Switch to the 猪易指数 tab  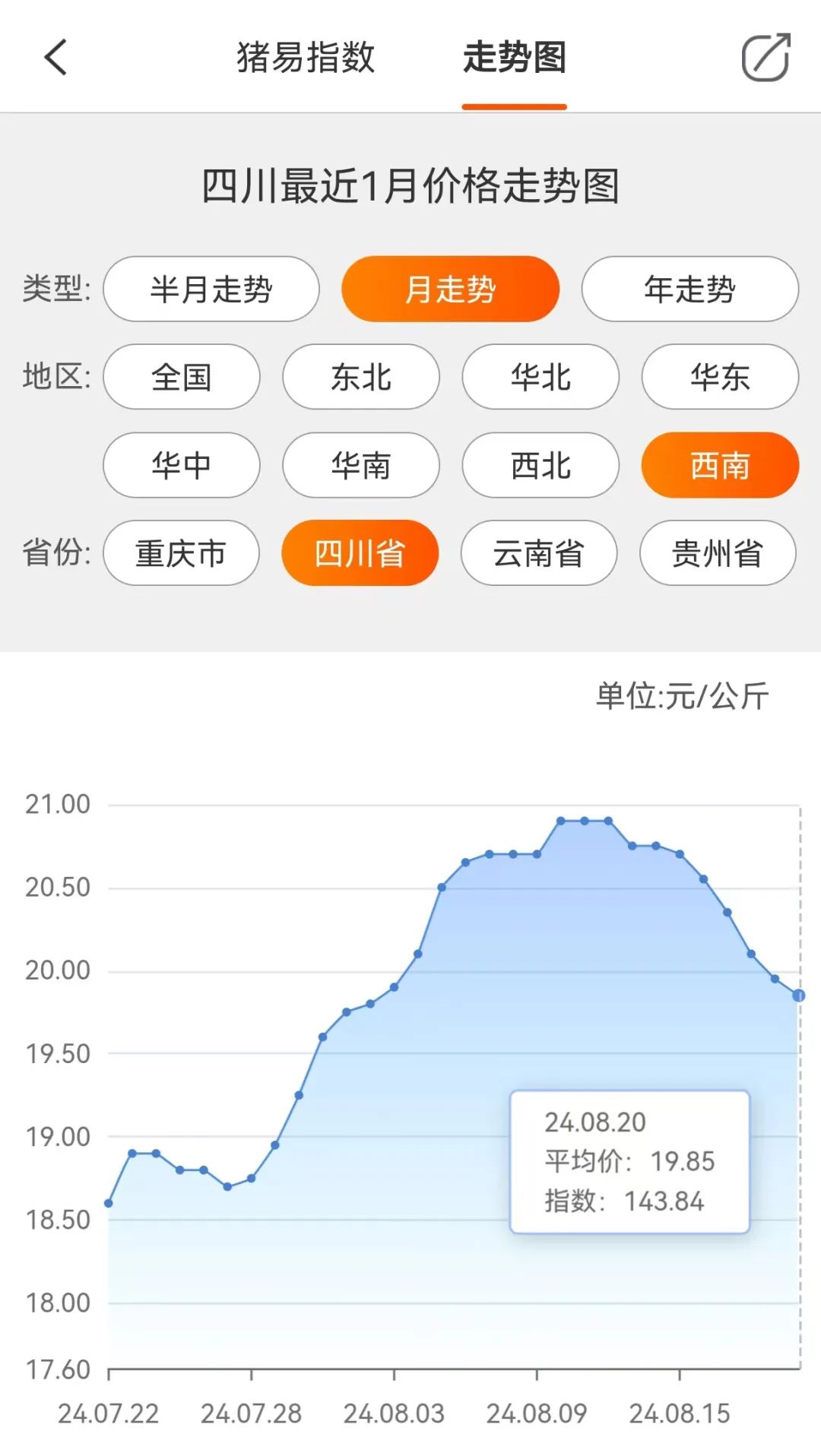tap(306, 58)
